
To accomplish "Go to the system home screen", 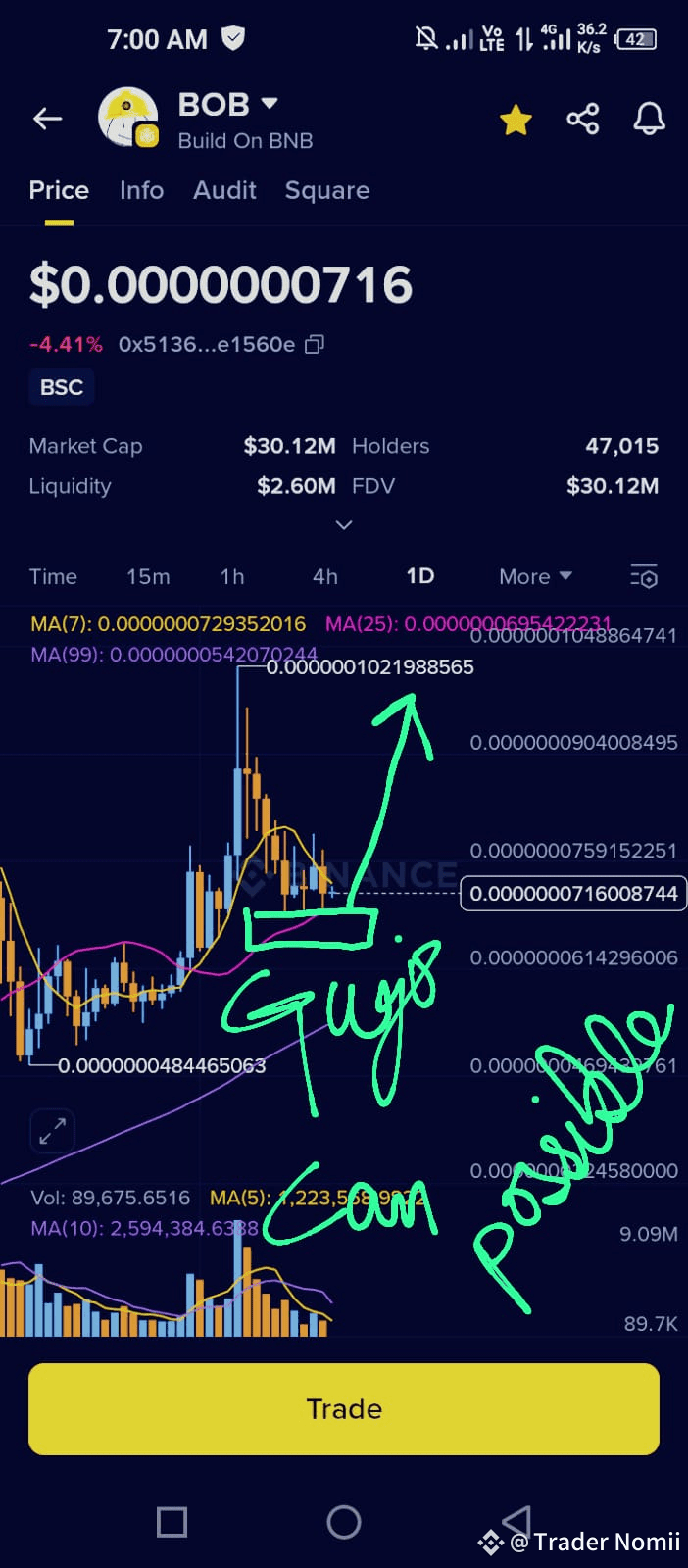I will click(x=344, y=1522).
